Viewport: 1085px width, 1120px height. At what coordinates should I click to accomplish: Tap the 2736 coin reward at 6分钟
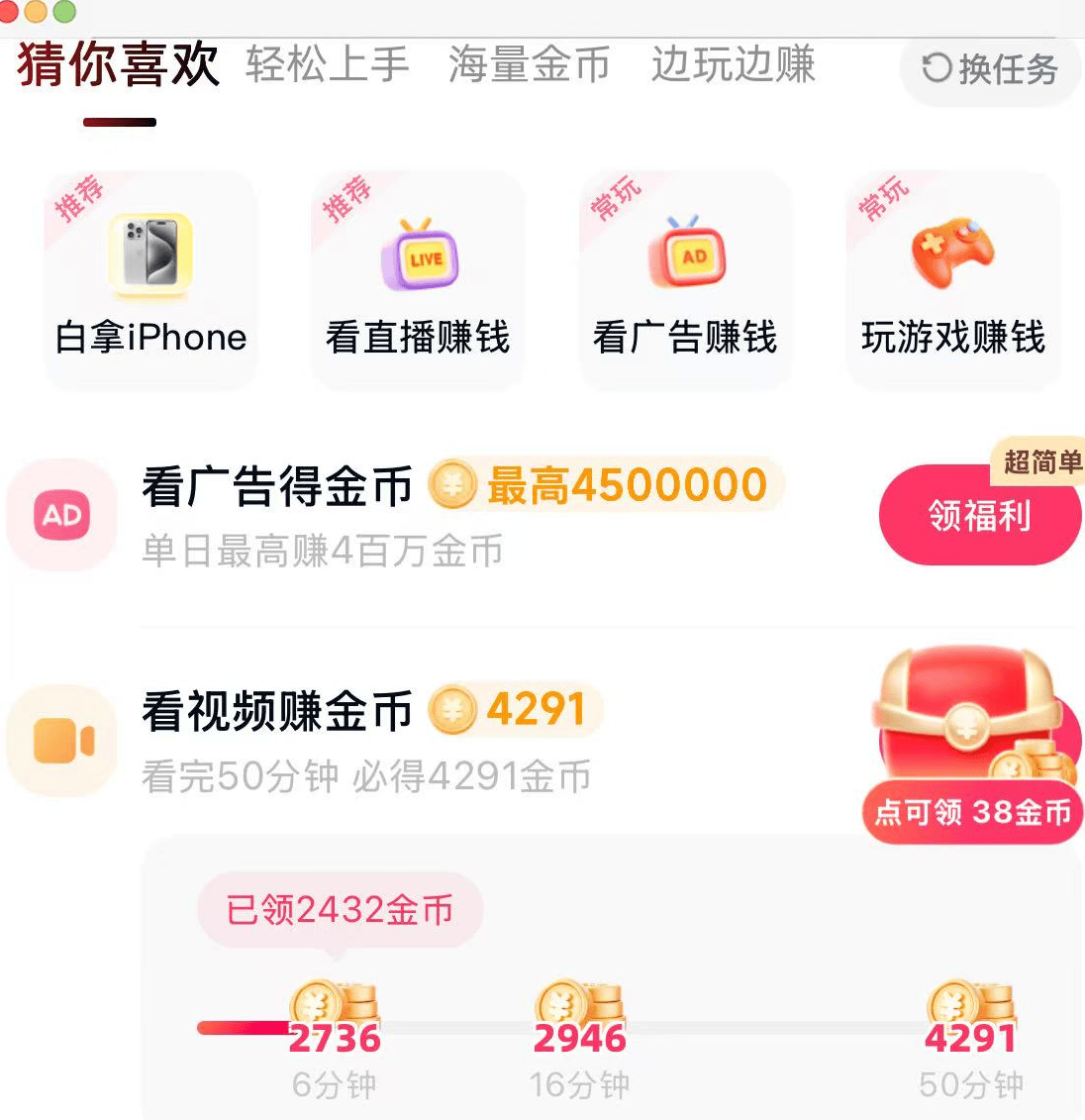pyautogui.click(x=335, y=1018)
